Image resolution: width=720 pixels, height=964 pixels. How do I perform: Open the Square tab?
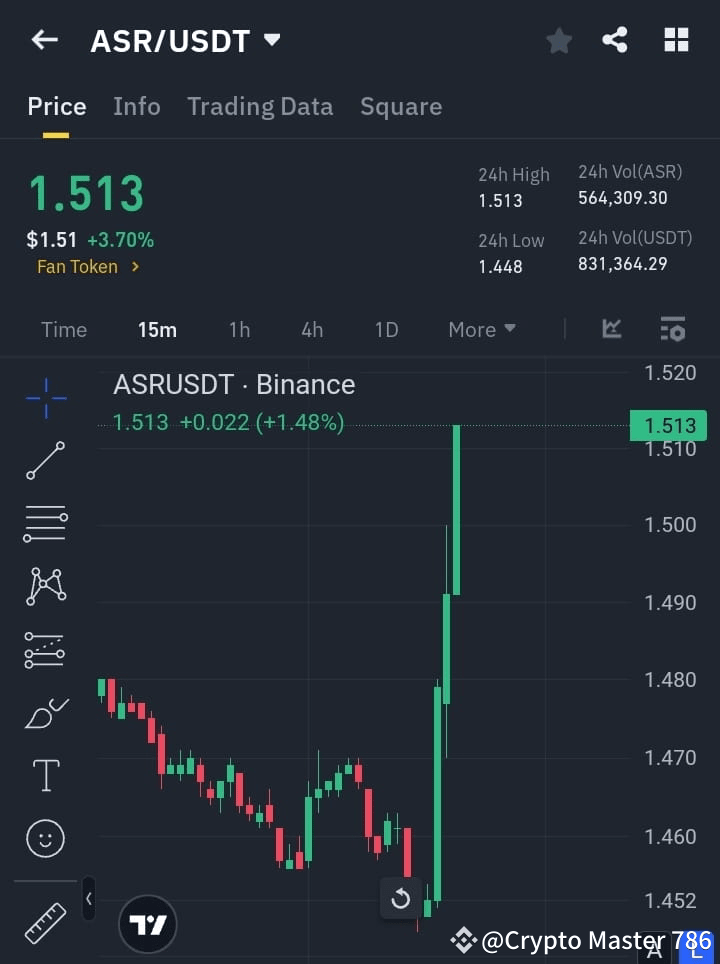[401, 106]
